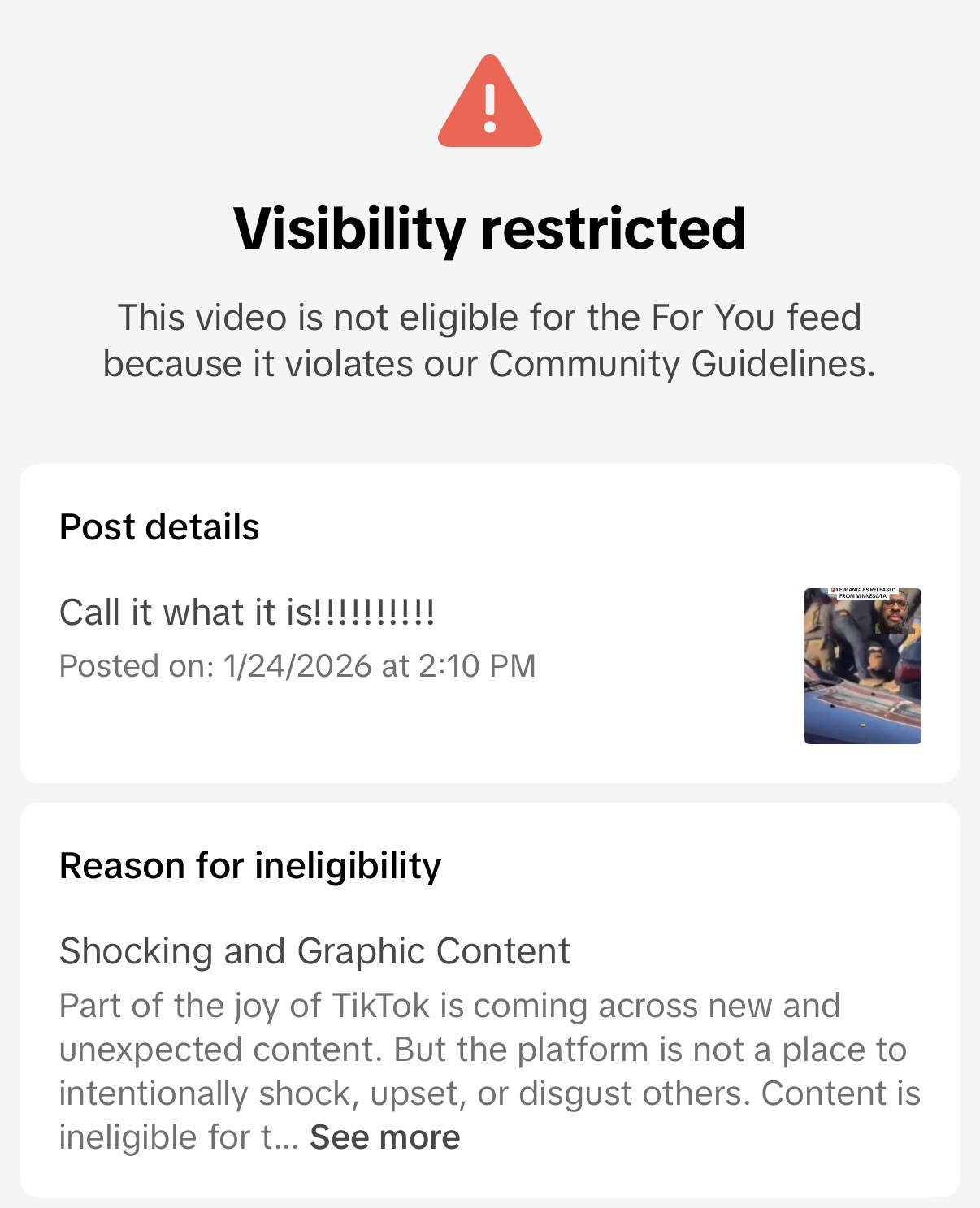Open the restricted video thumbnail

pos(862,665)
